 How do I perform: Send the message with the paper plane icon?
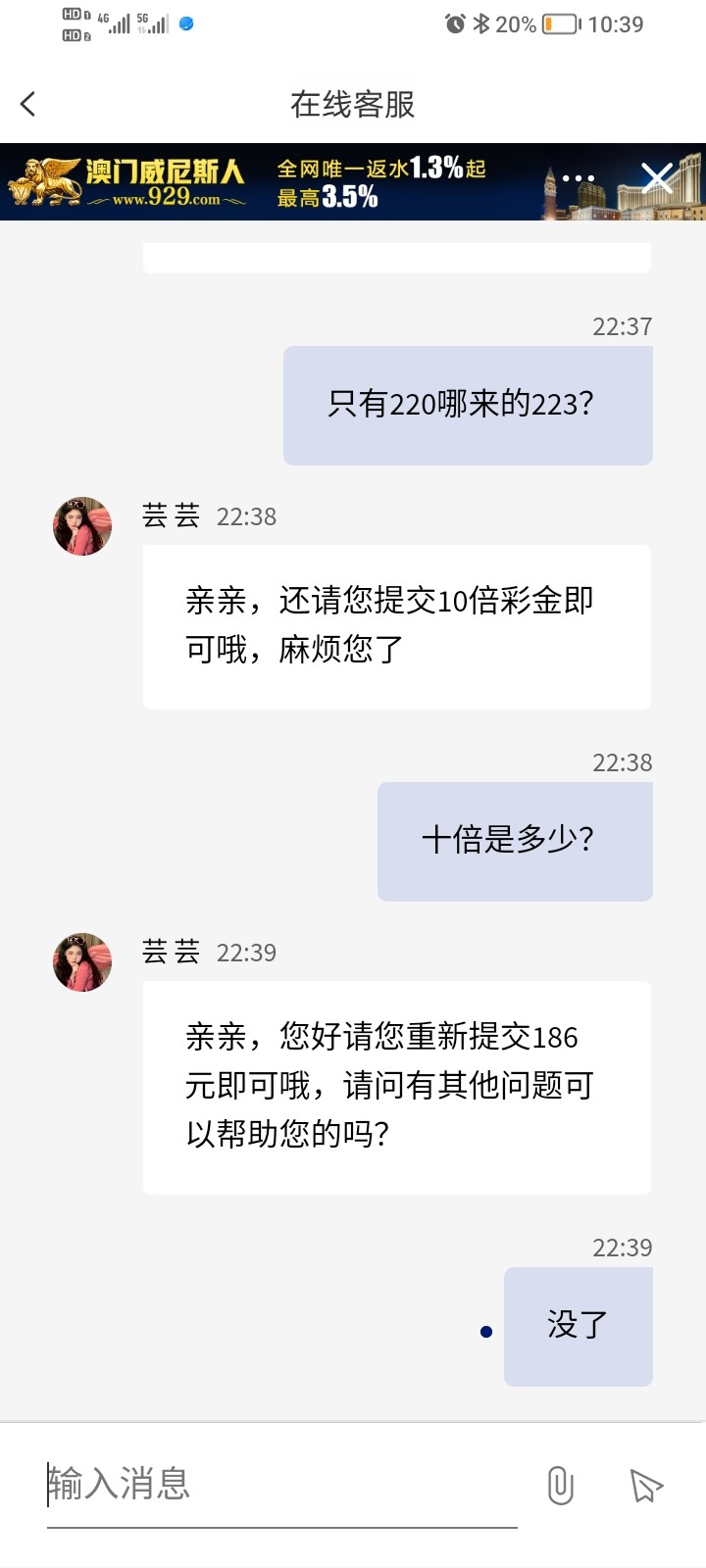(646, 1486)
